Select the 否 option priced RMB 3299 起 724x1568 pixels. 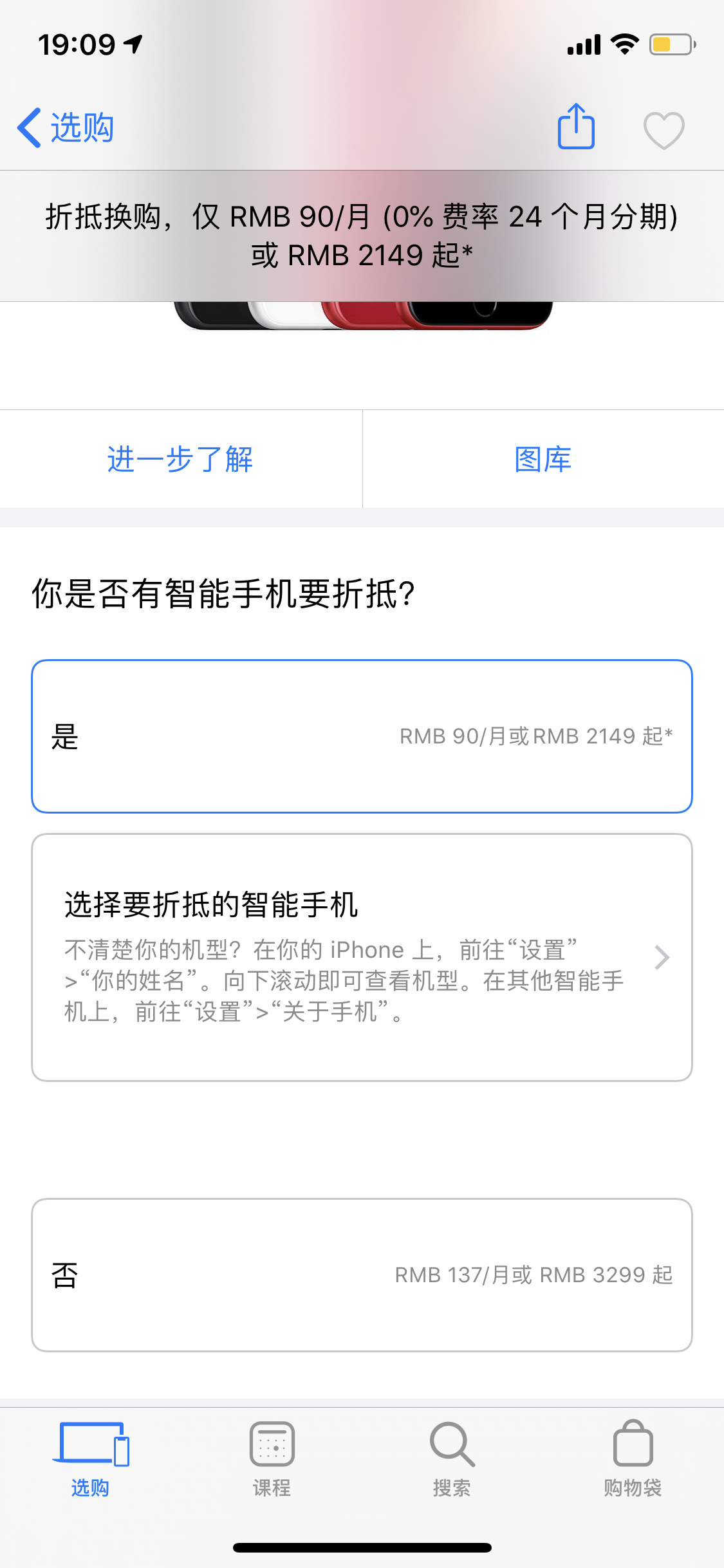[x=362, y=1275]
